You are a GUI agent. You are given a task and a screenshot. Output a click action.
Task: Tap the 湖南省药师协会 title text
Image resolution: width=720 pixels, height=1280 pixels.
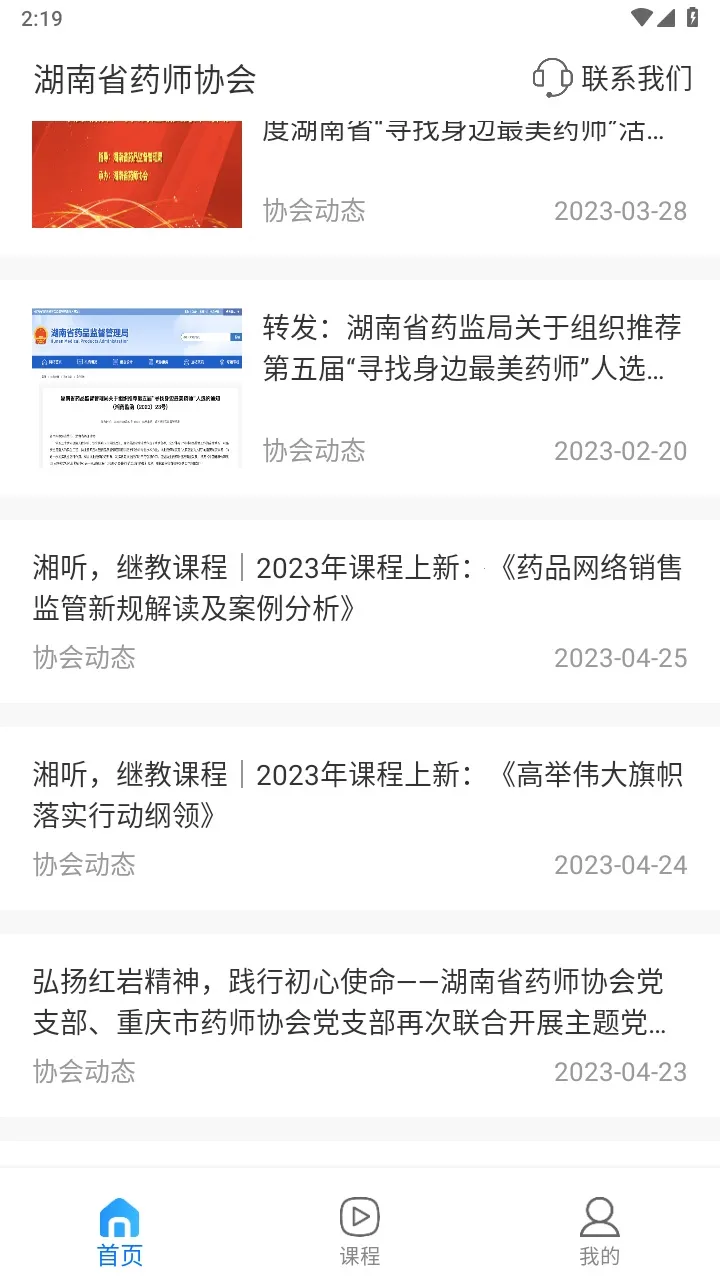144,79
